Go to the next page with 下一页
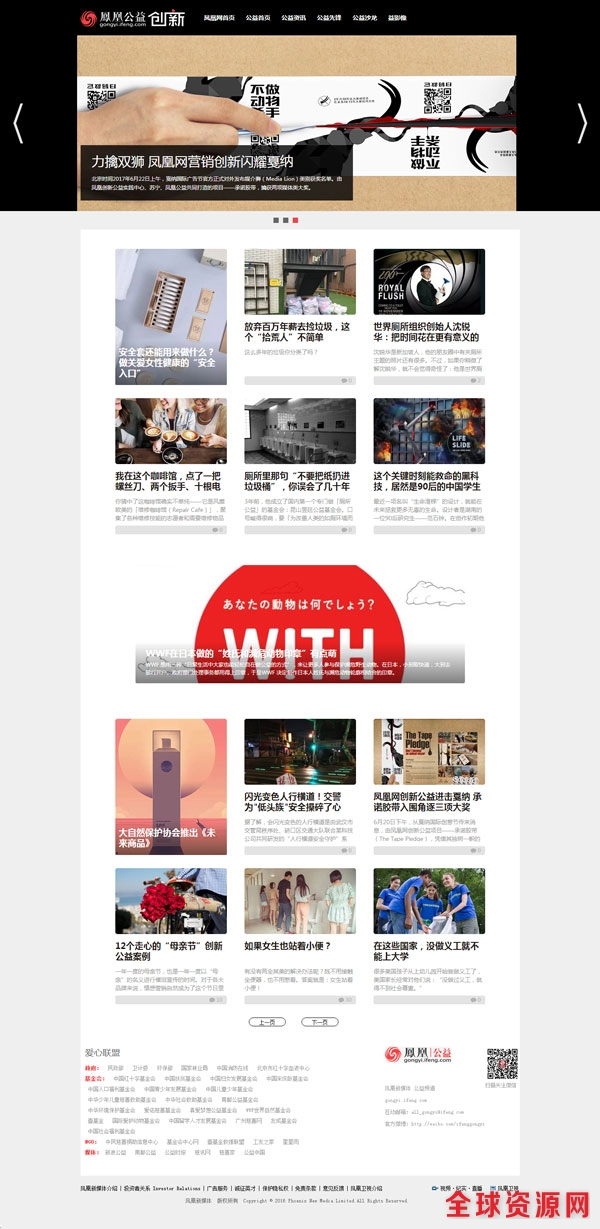The width and height of the screenshot is (600, 1229). pos(319,1022)
